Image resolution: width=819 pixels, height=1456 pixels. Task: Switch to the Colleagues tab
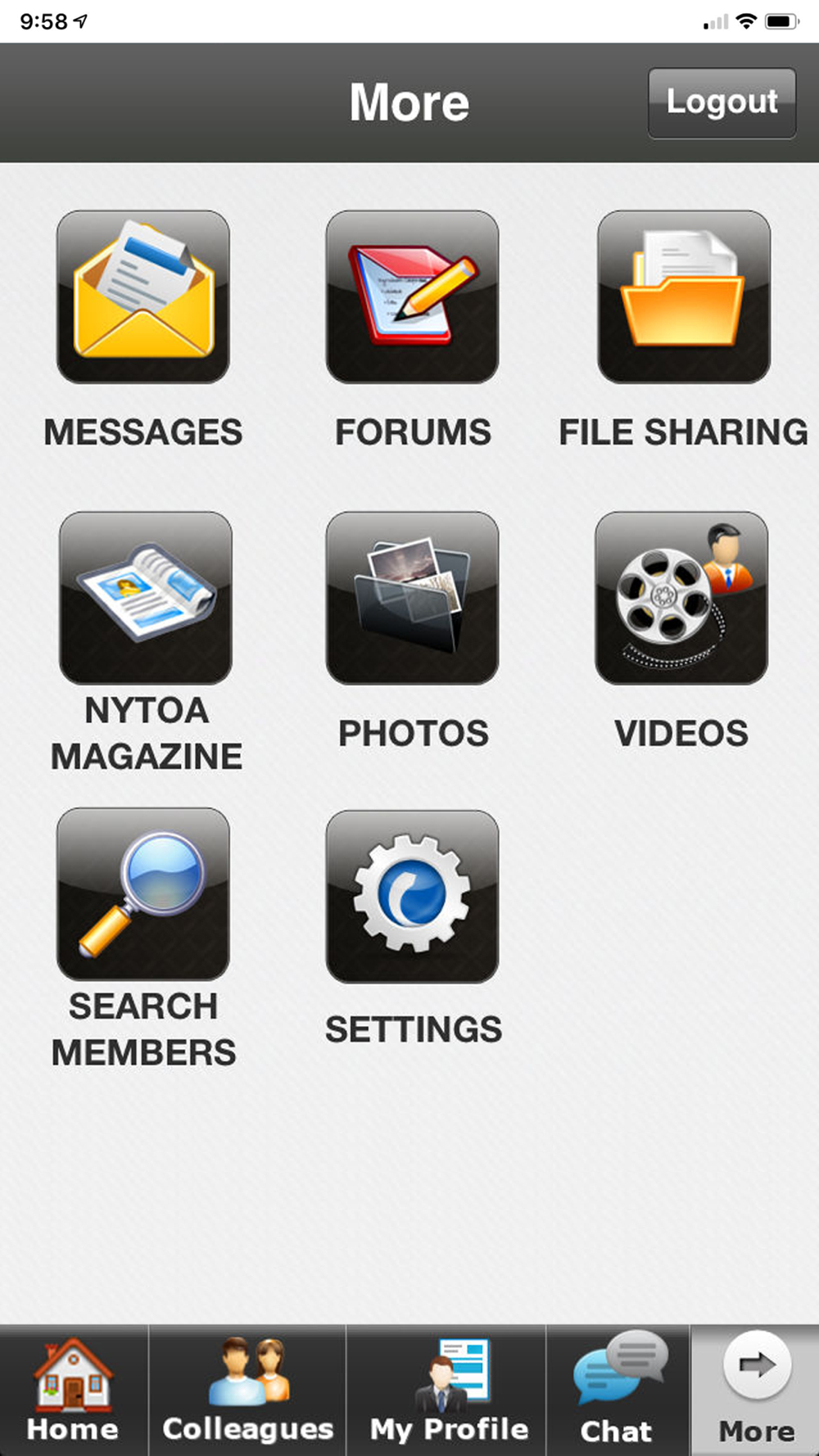(247, 1390)
